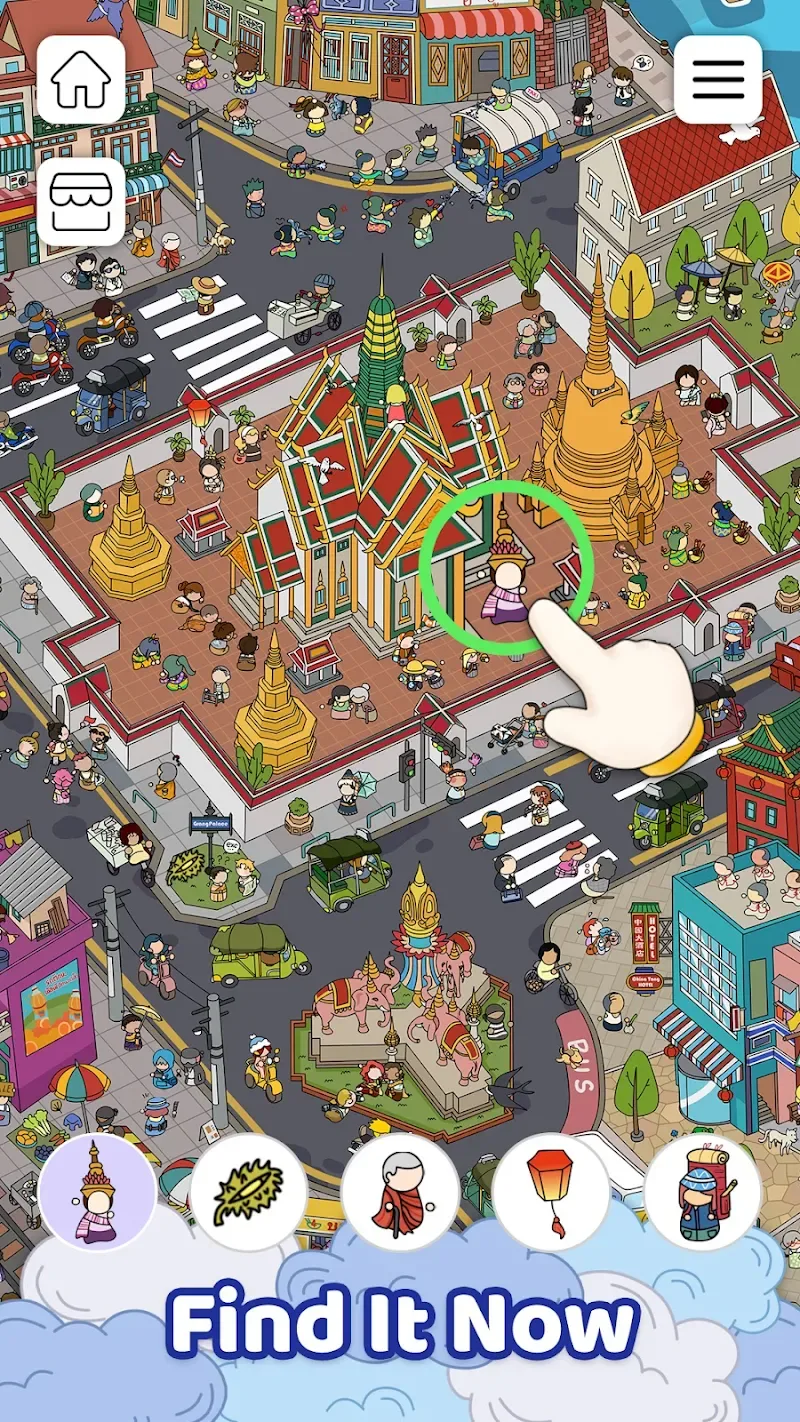Viewport: 800px width, 1422px height.
Task: Select the durian target item
Action: tap(248, 1191)
